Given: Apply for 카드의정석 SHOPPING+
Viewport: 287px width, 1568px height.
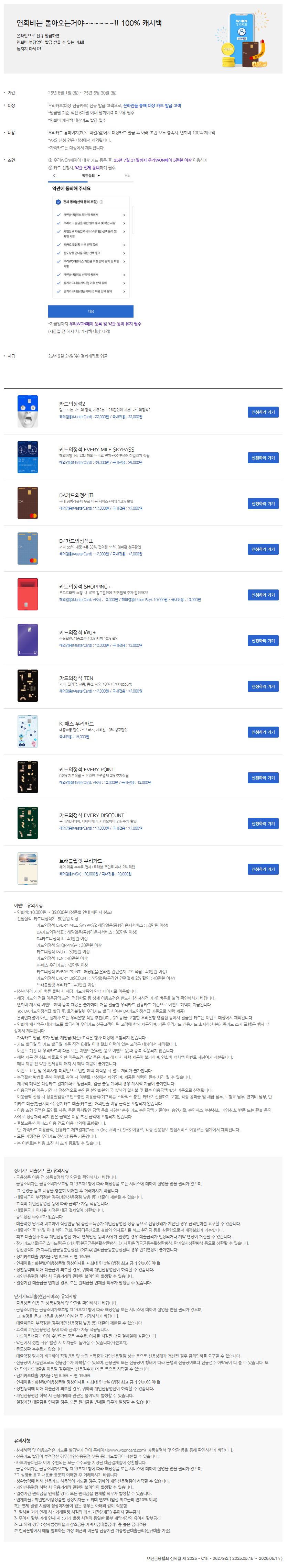Looking at the screenshot, I should tap(263, 595).
